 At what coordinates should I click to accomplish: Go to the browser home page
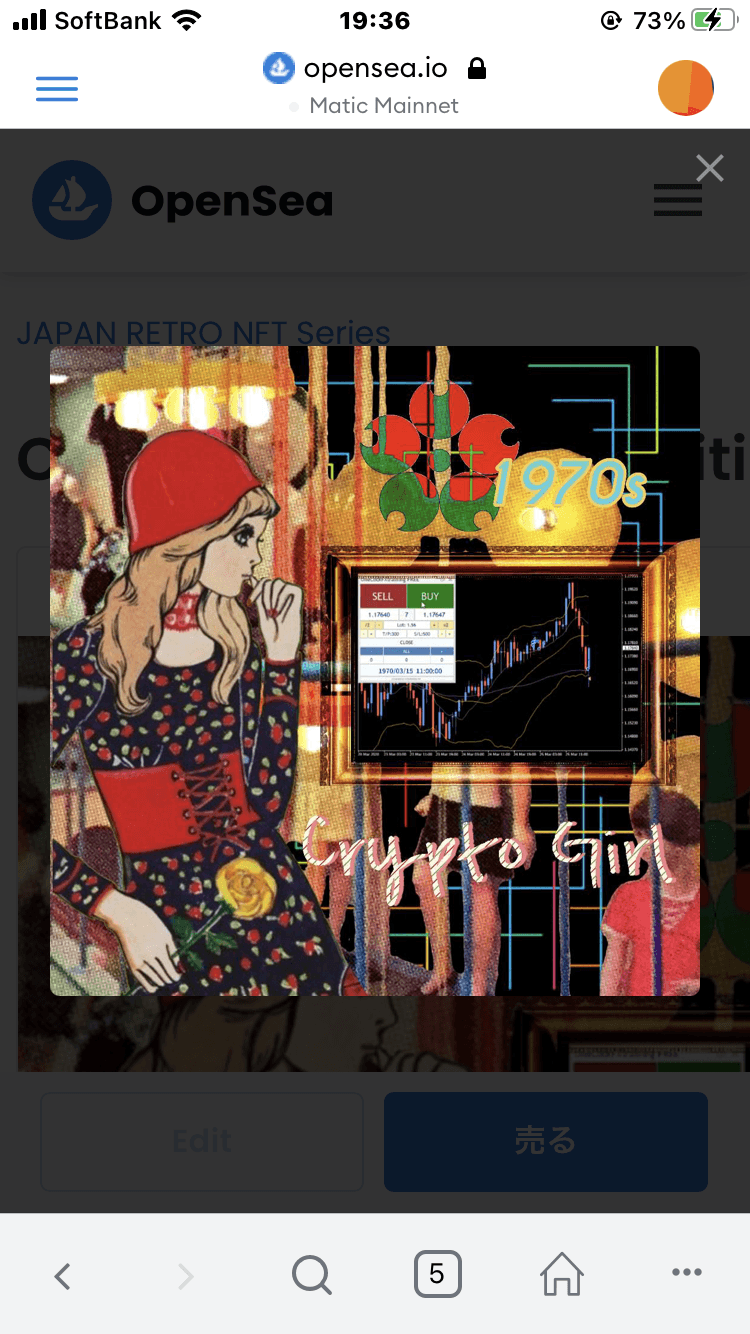562,1275
